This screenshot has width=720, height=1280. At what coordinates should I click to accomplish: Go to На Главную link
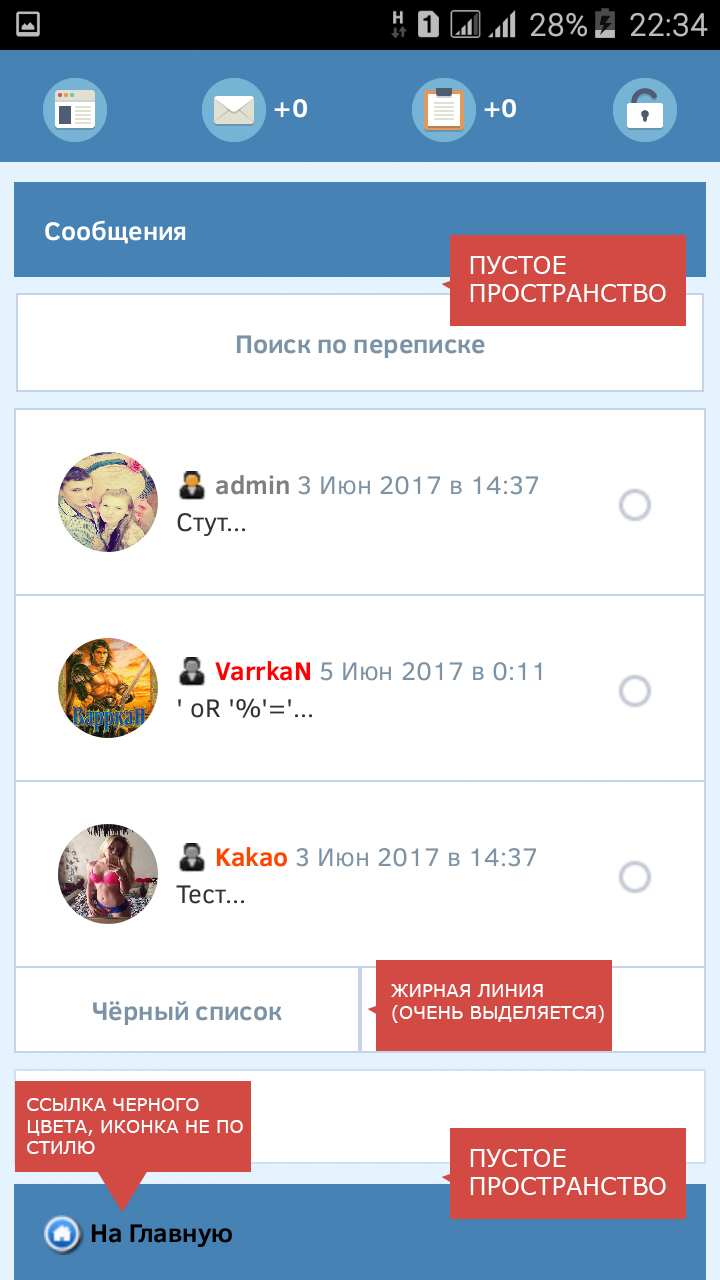coord(160,1234)
